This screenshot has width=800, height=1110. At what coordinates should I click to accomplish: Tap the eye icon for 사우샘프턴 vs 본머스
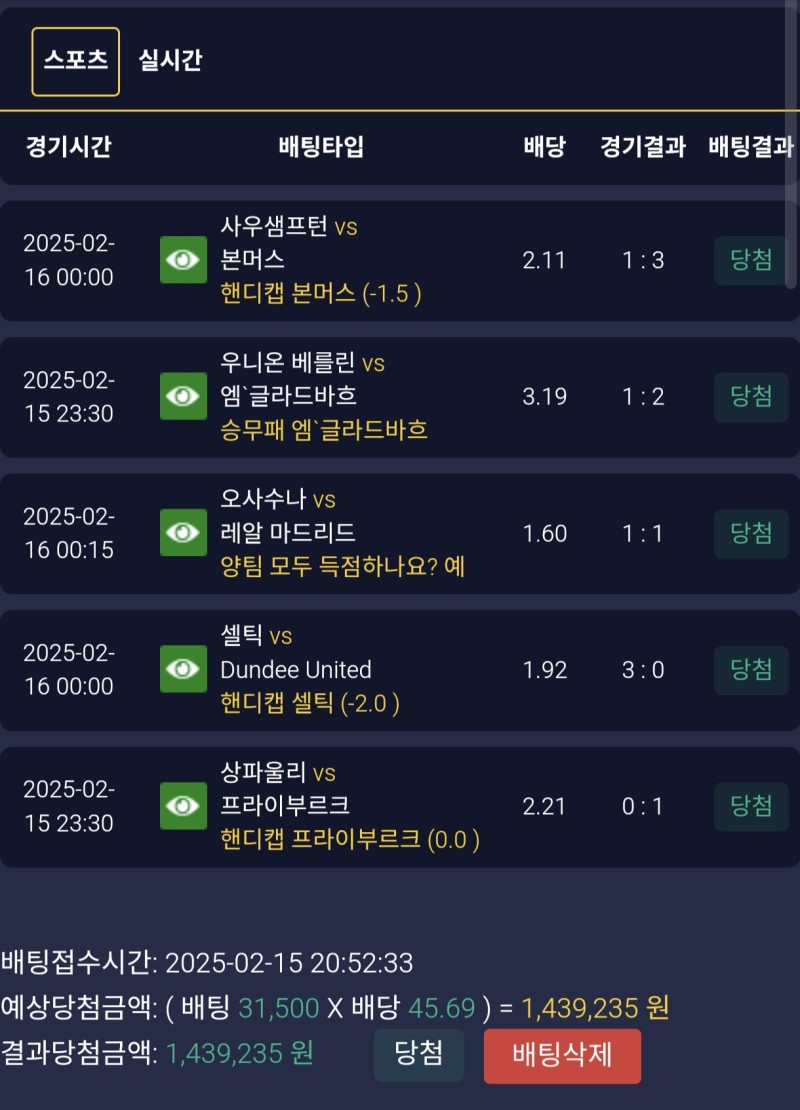click(x=183, y=260)
